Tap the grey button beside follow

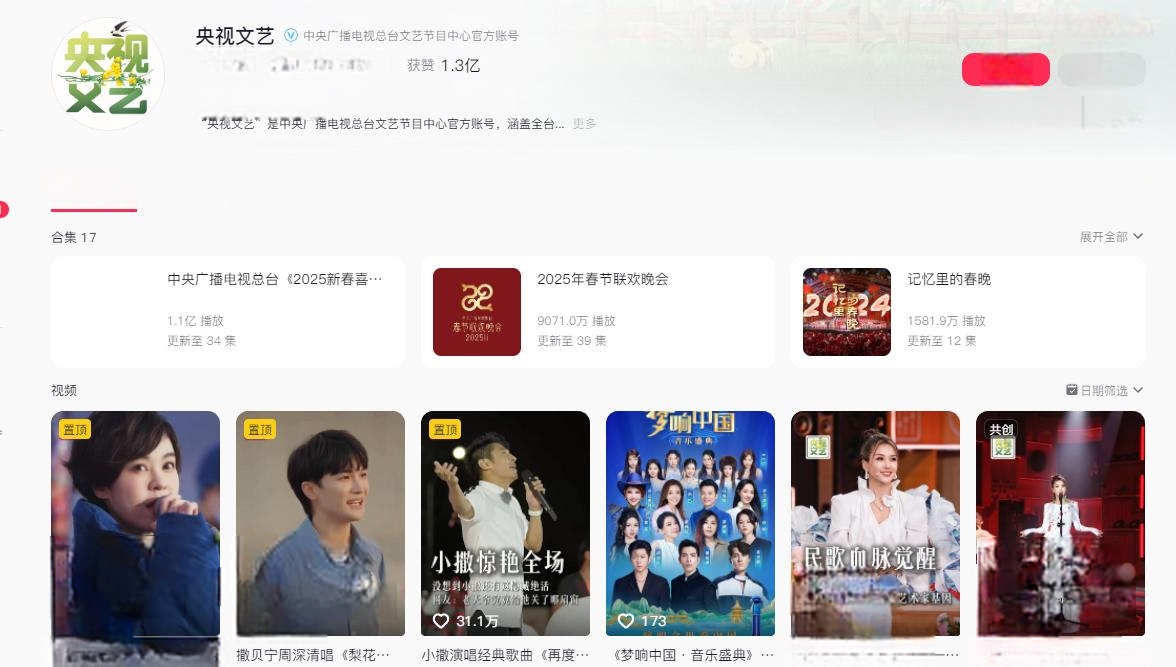click(x=1101, y=69)
